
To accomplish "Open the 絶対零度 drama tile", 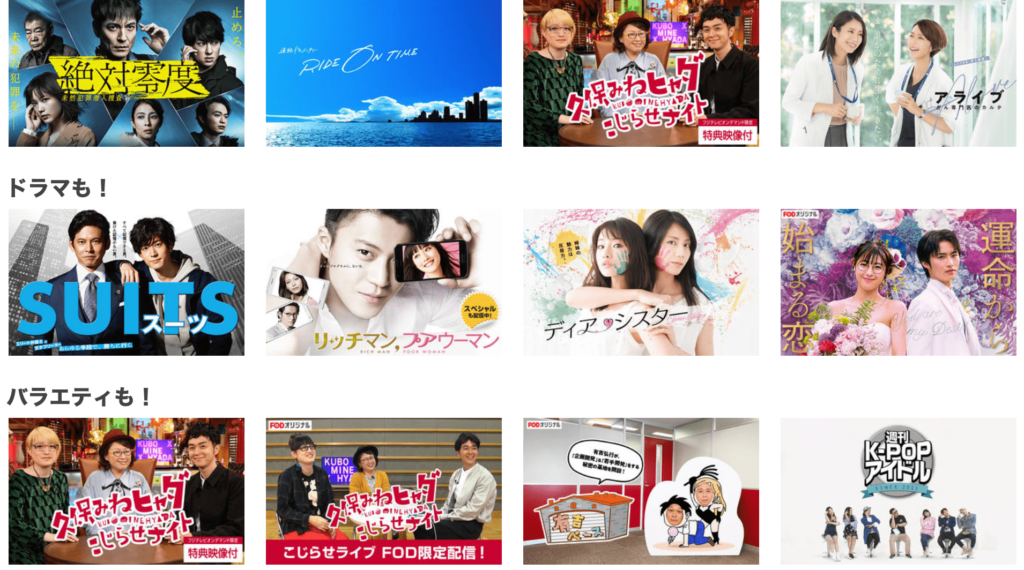I will pos(126,73).
